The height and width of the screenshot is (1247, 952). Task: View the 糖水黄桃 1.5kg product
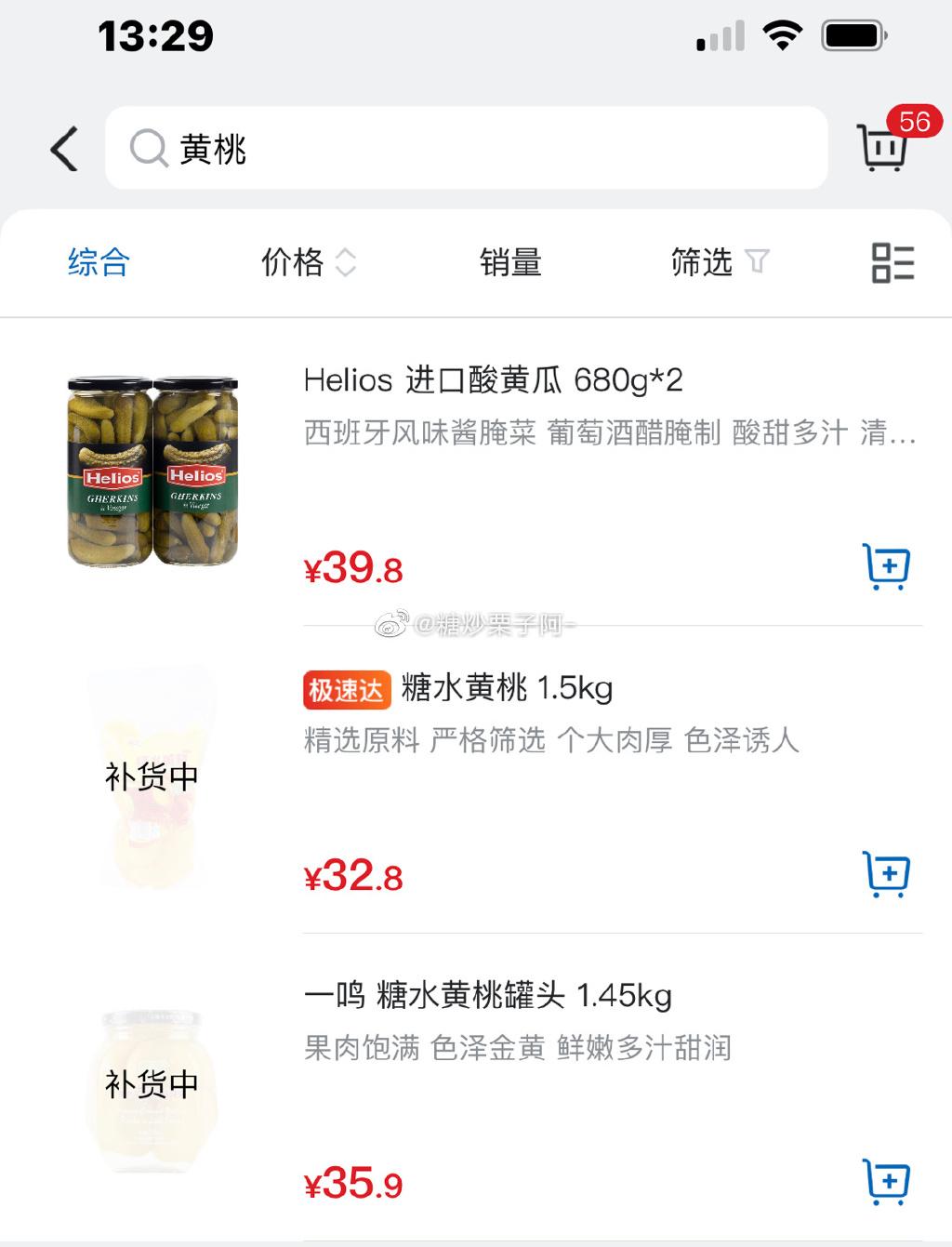[x=507, y=688]
